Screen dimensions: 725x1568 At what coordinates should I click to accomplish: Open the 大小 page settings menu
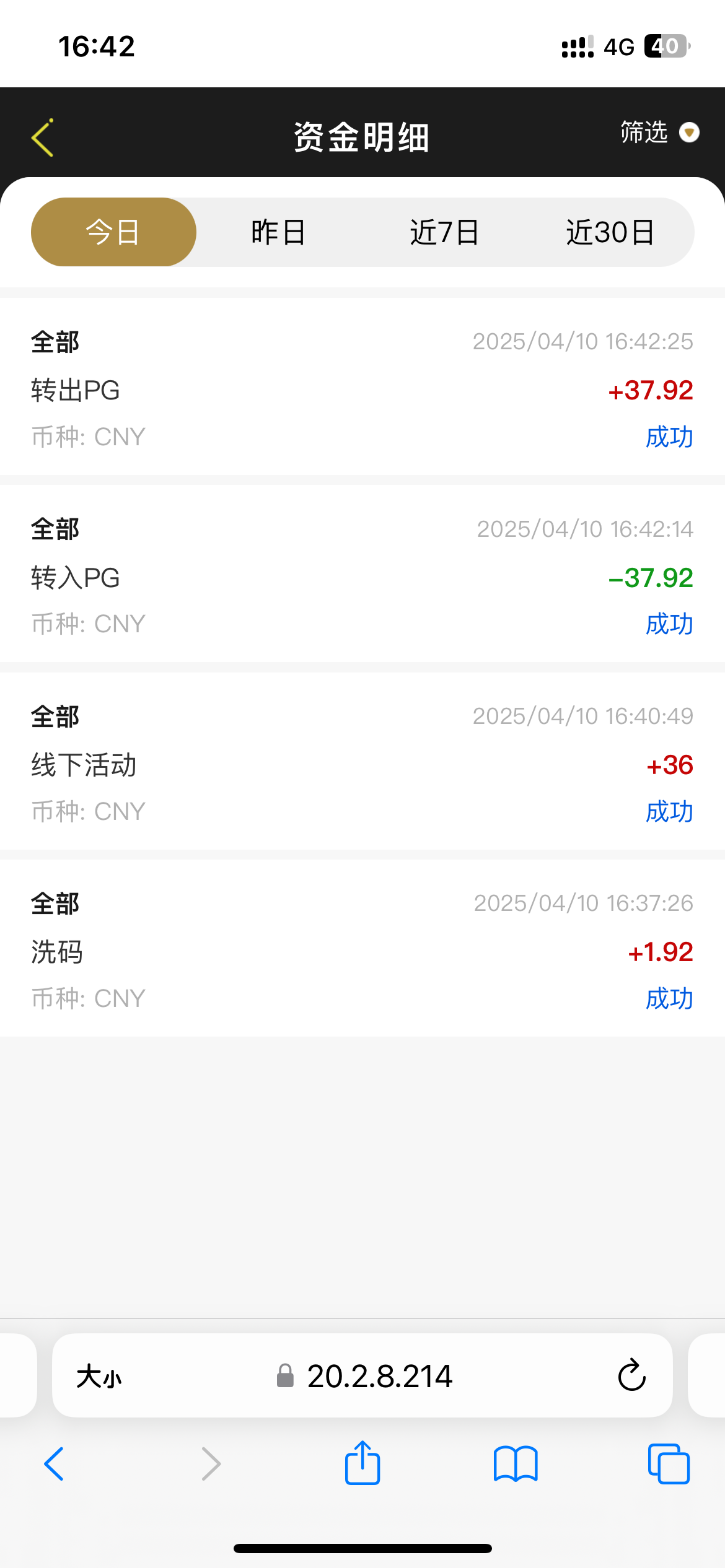point(99,1377)
